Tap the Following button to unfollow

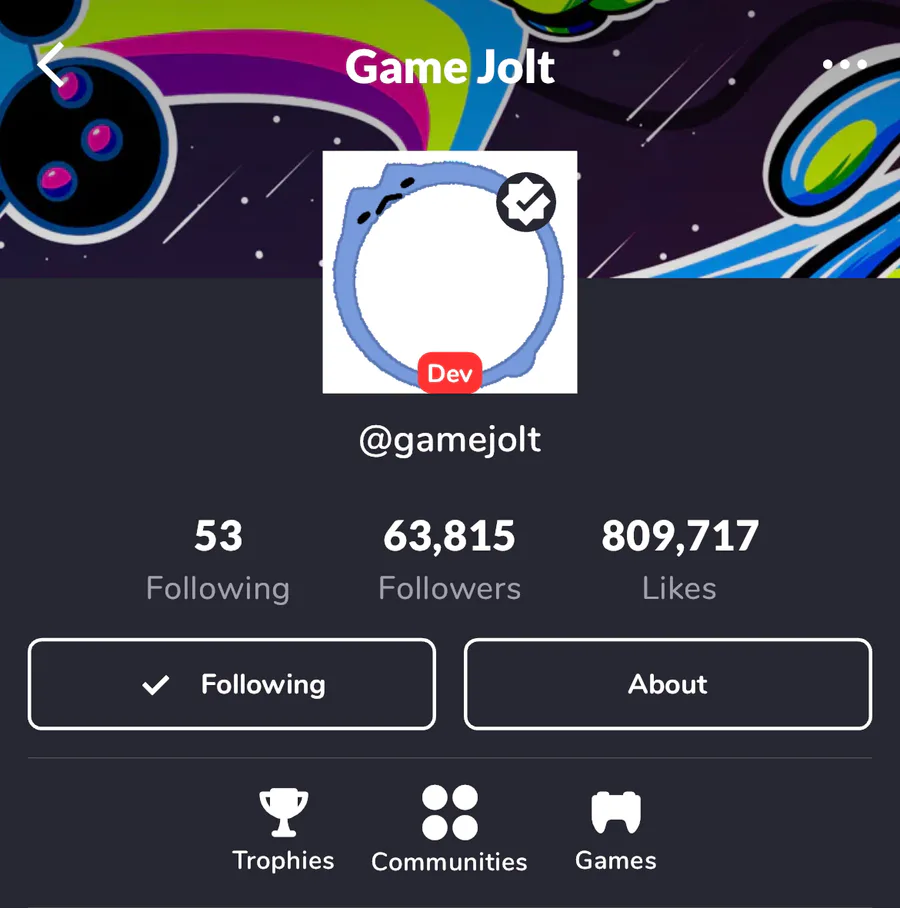click(232, 684)
